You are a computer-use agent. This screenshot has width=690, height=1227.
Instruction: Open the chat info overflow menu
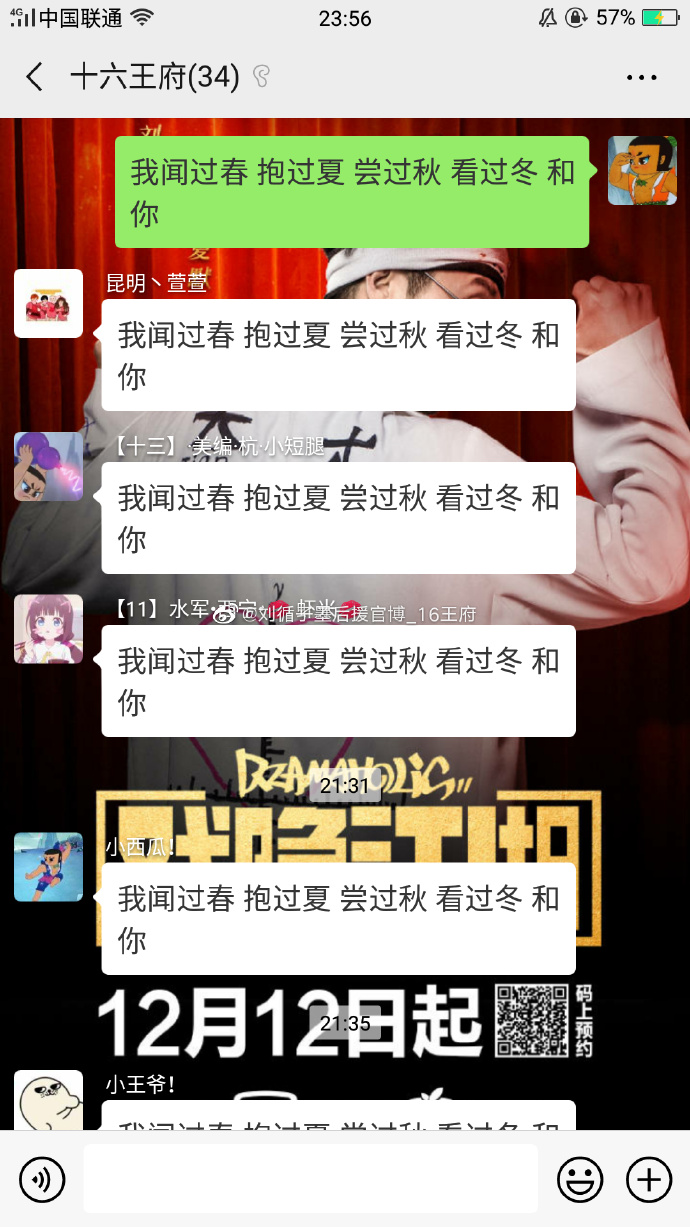641,77
